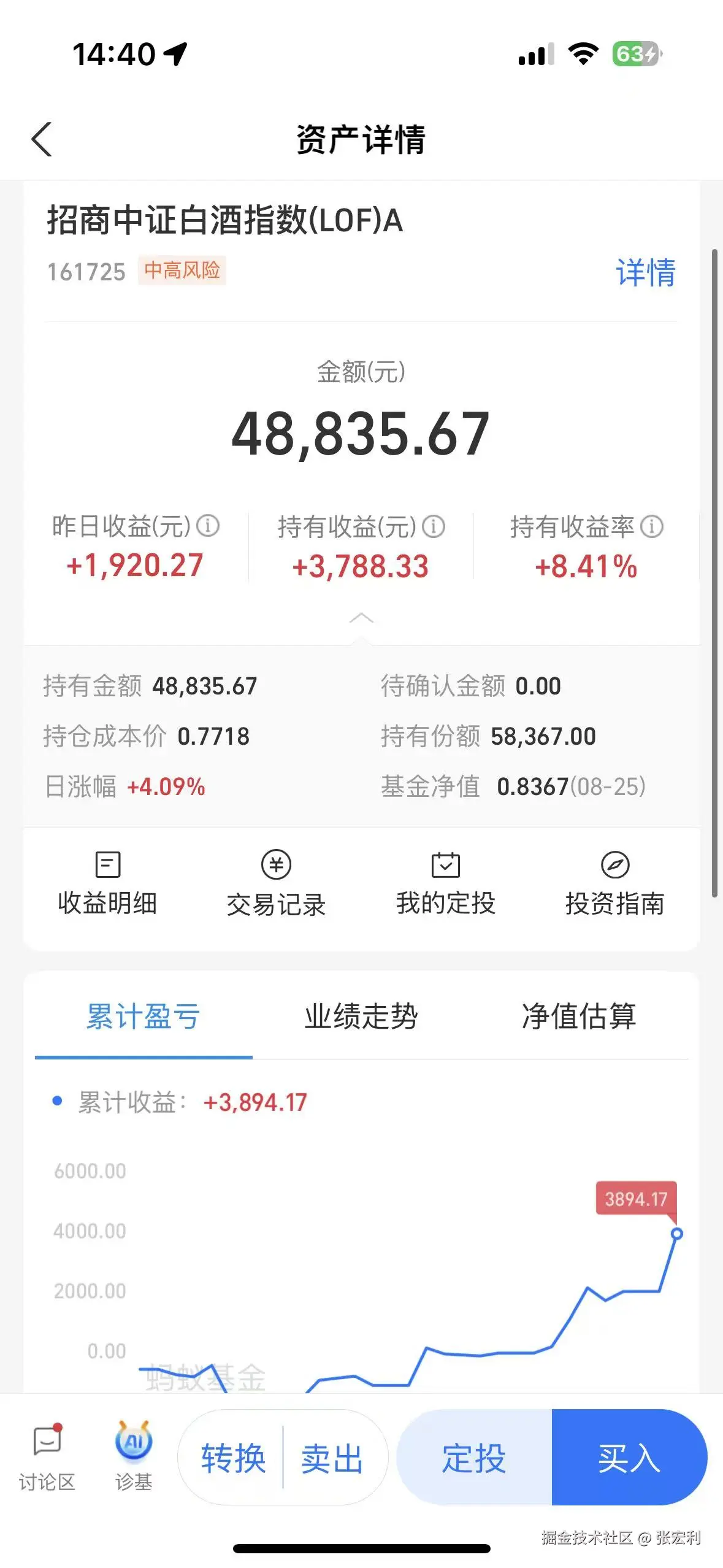Open 我的定投 (my auto-invest) icon
Screen dimensions: 723x1568
click(x=446, y=883)
